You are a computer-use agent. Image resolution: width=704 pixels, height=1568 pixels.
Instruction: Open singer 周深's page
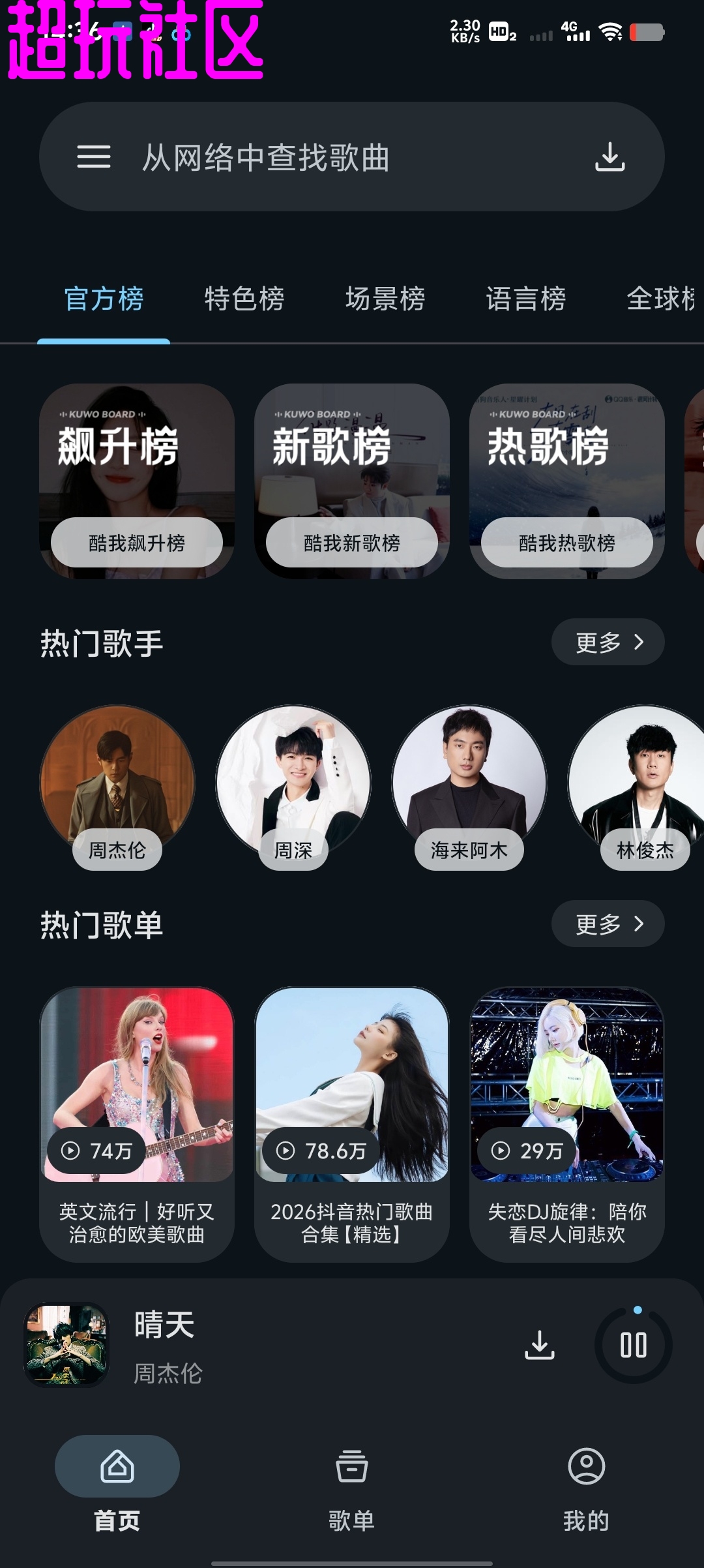293,783
